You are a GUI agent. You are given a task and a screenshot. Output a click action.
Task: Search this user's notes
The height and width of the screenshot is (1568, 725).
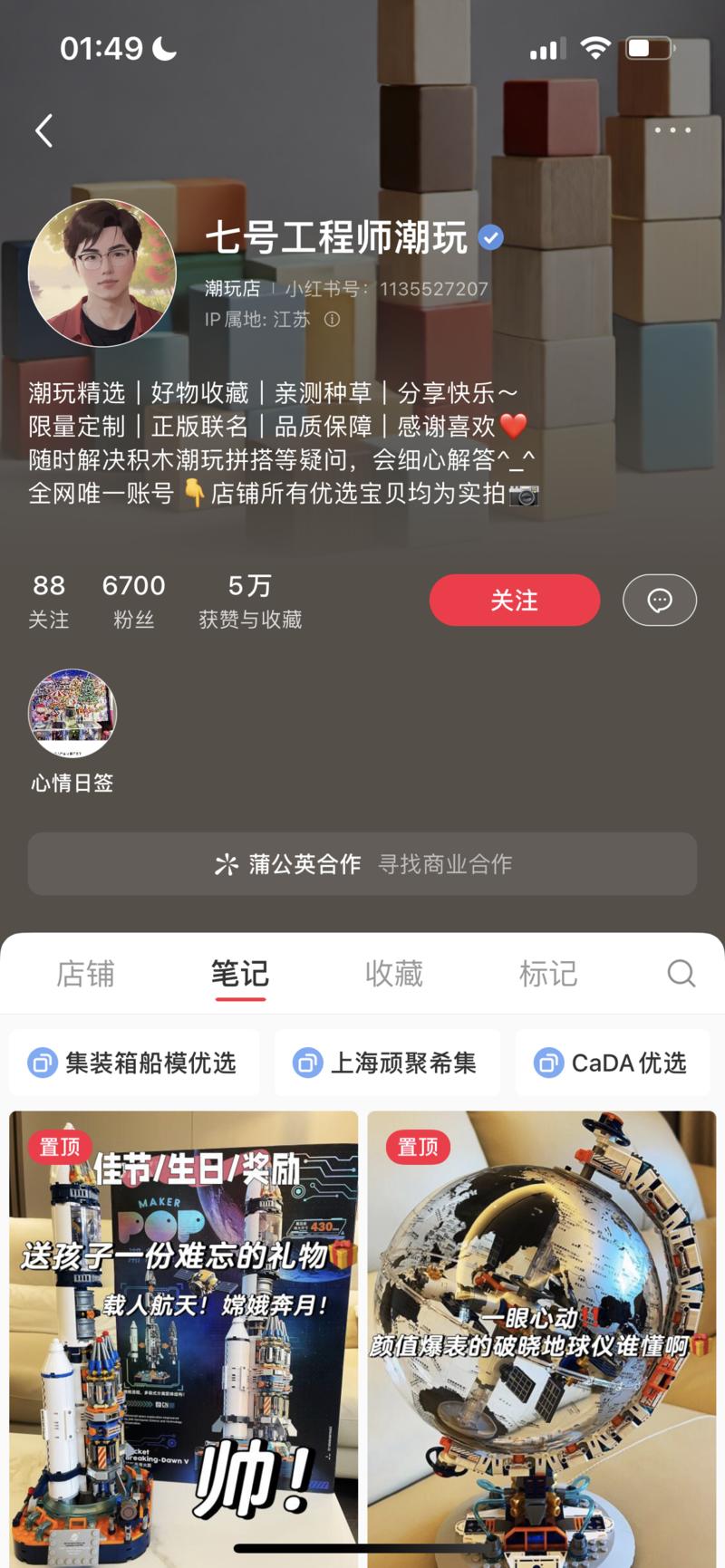[681, 974]
